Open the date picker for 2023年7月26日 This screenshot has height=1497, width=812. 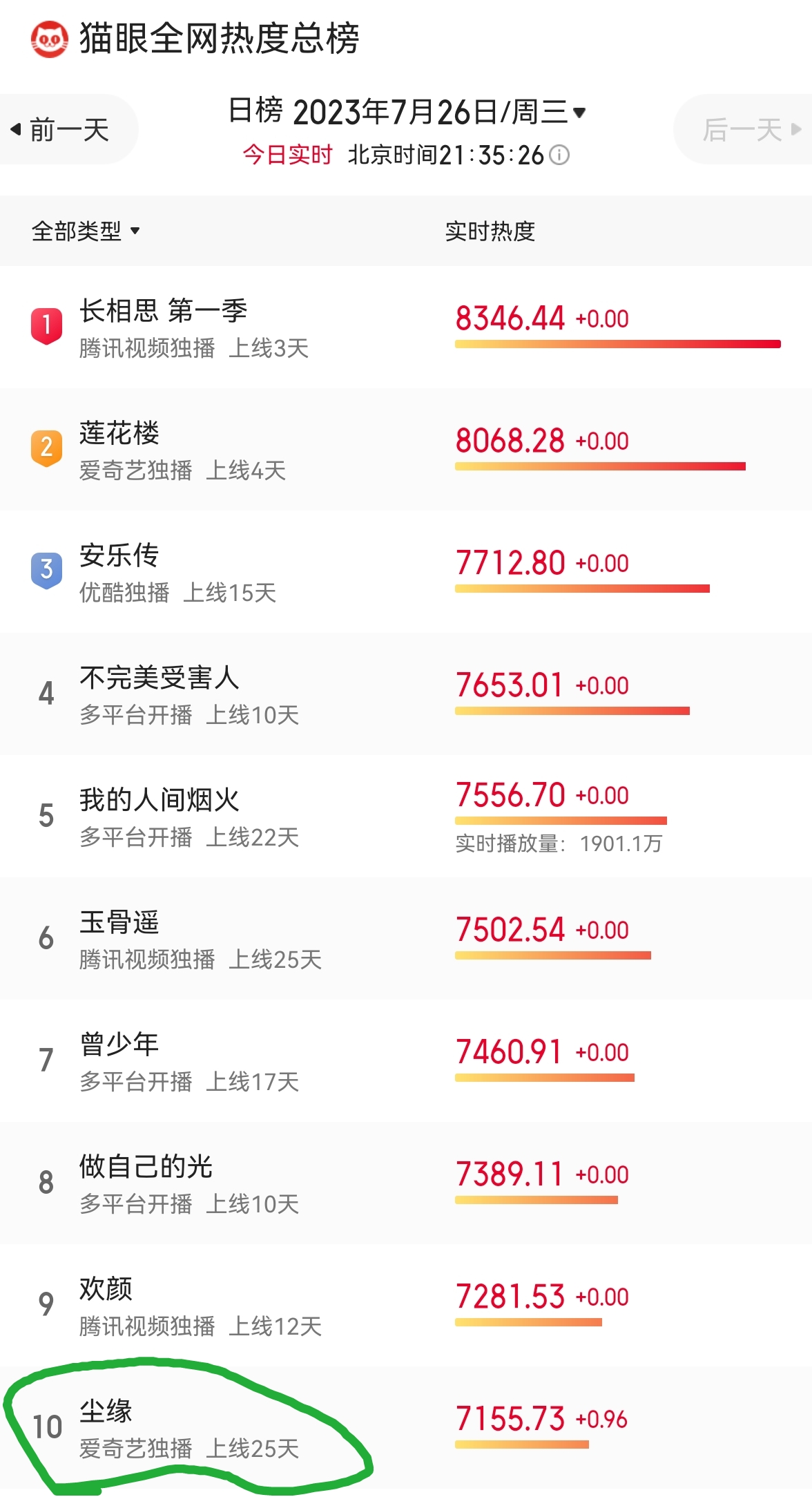[x=407, y=111]
